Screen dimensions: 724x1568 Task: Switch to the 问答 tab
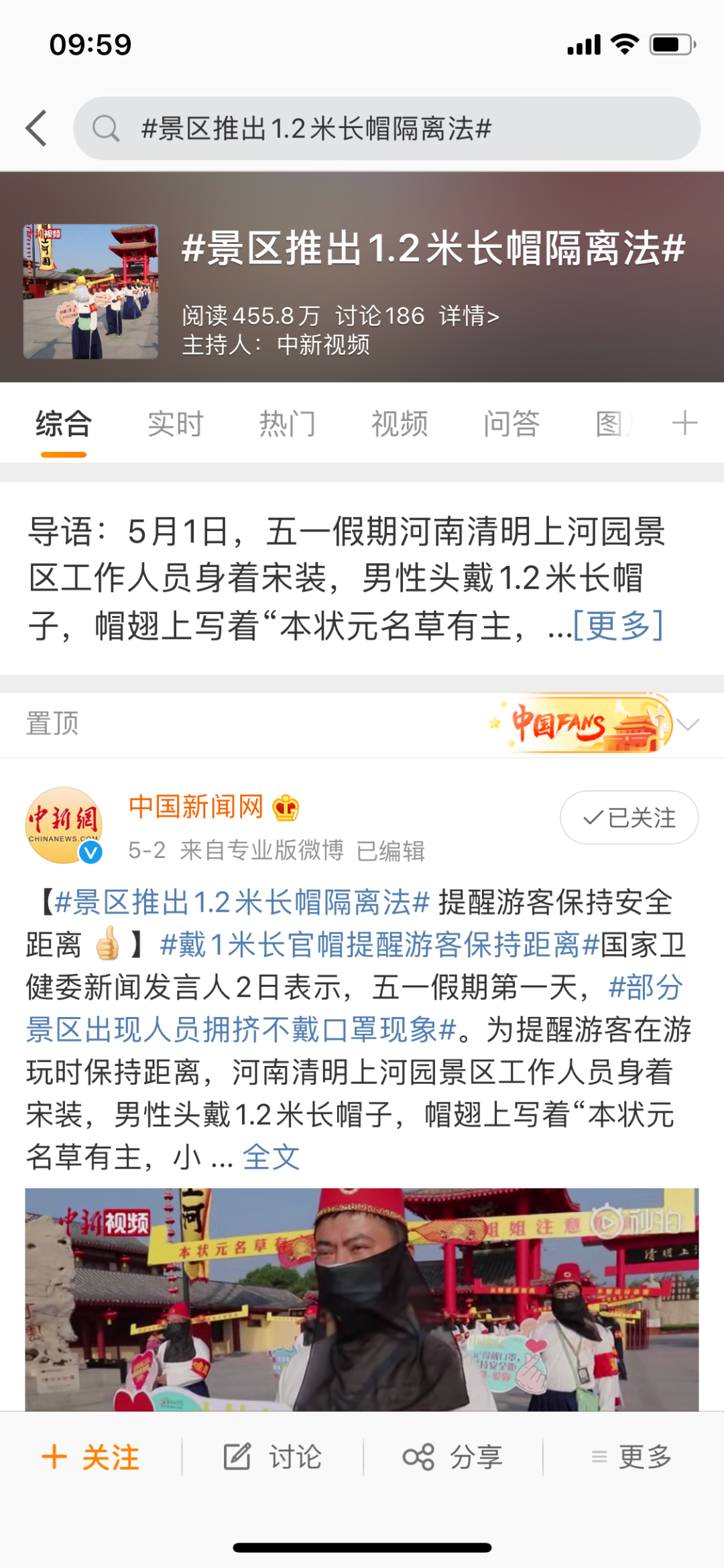click(x=511, y=424)
